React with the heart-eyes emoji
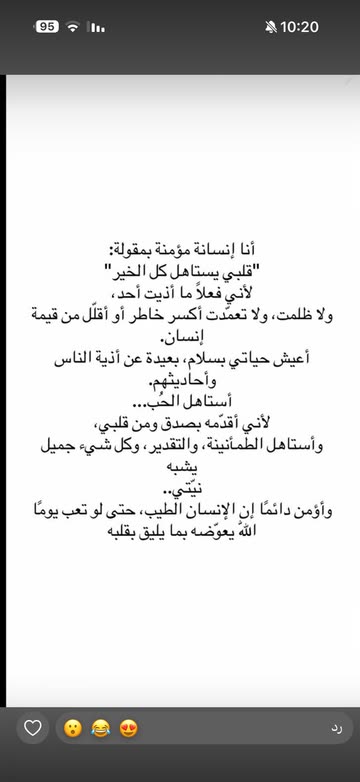 (x=129, y=729)
